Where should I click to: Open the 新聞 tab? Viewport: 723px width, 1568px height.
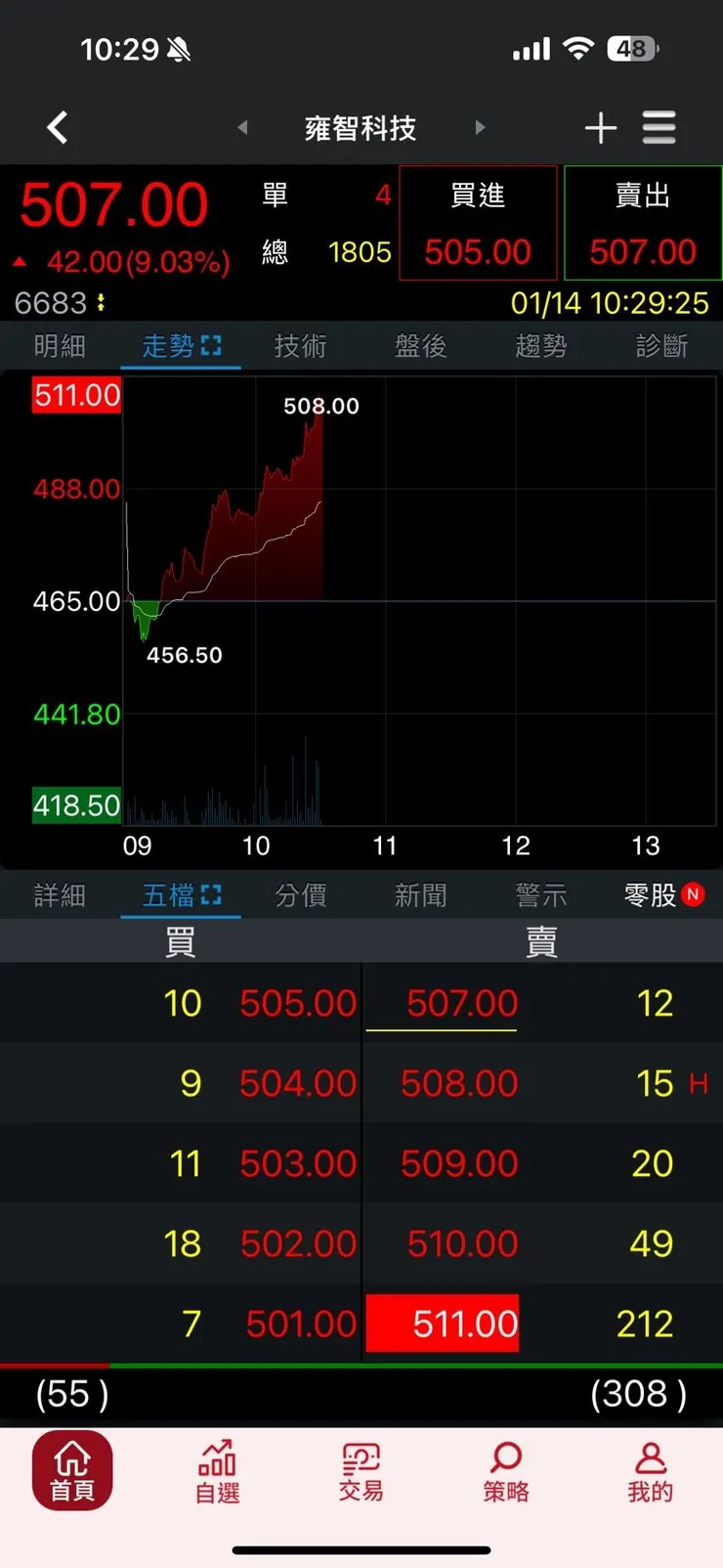[x=420, y=895]
